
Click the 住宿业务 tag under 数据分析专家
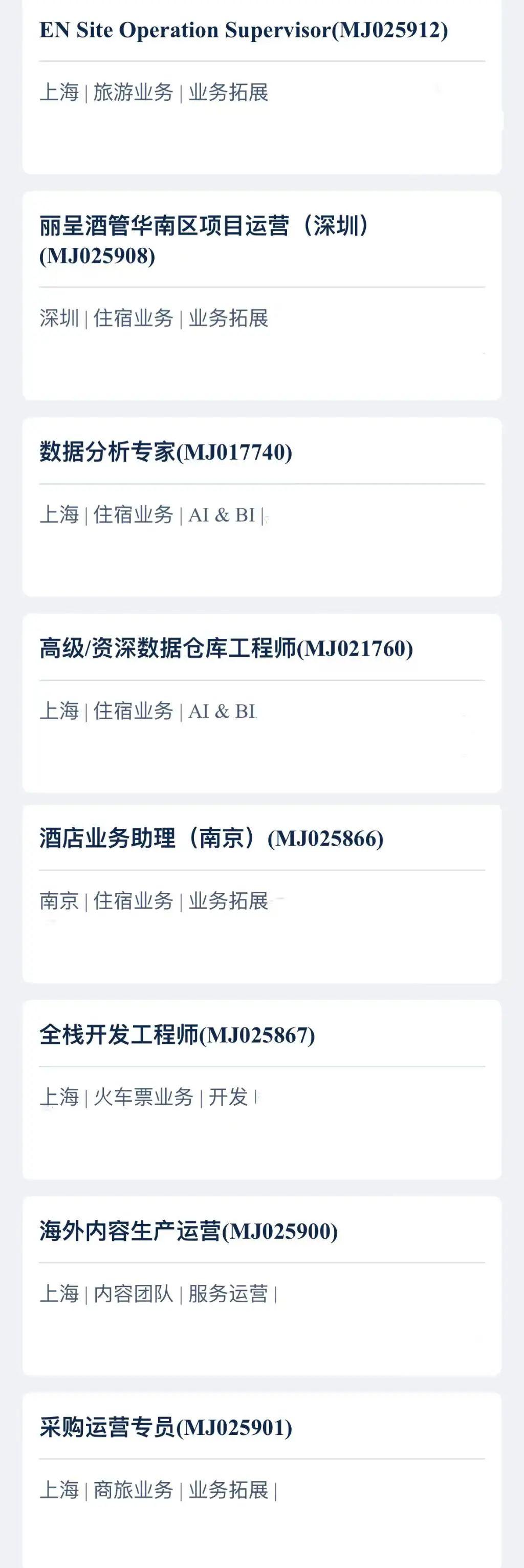[x=133, y=514]
